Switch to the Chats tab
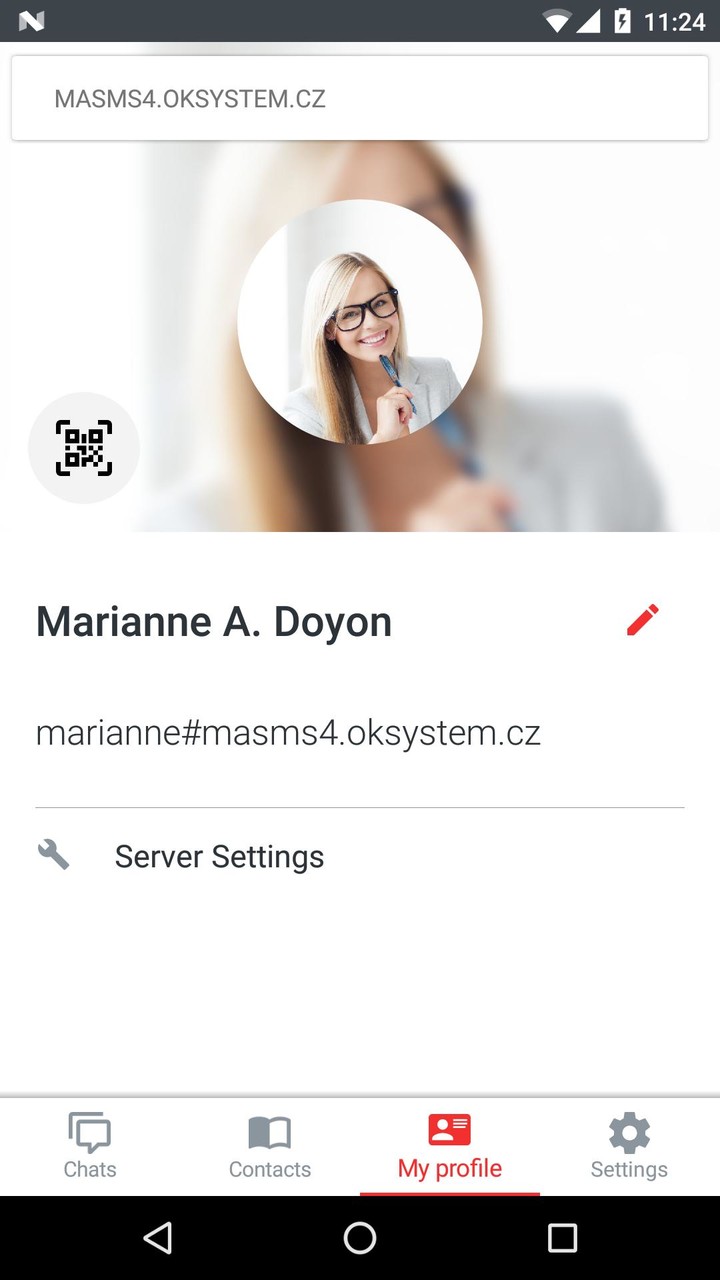The width and height of the screenshot is (720, 1280). click(x=89, y=1147)
